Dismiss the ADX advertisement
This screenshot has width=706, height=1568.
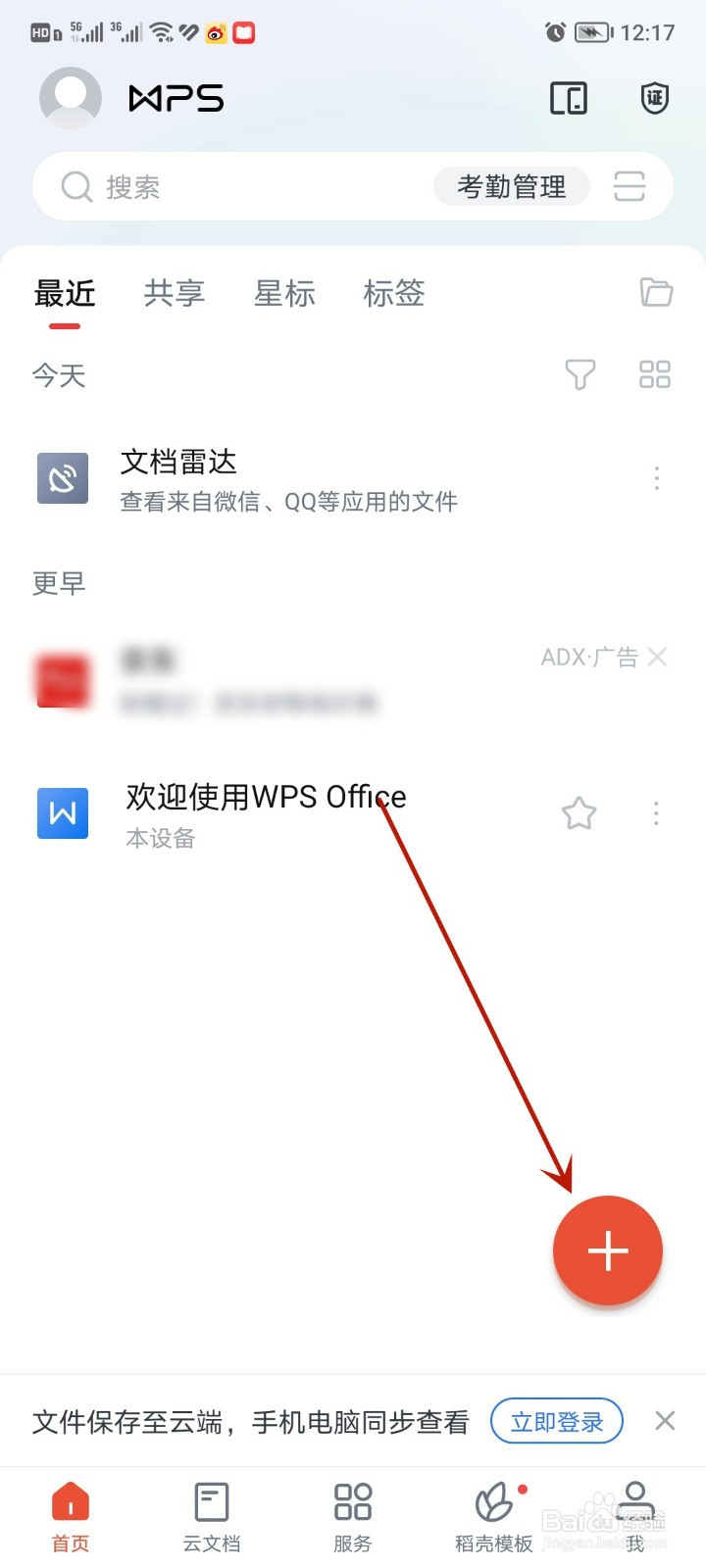(659, 657)
